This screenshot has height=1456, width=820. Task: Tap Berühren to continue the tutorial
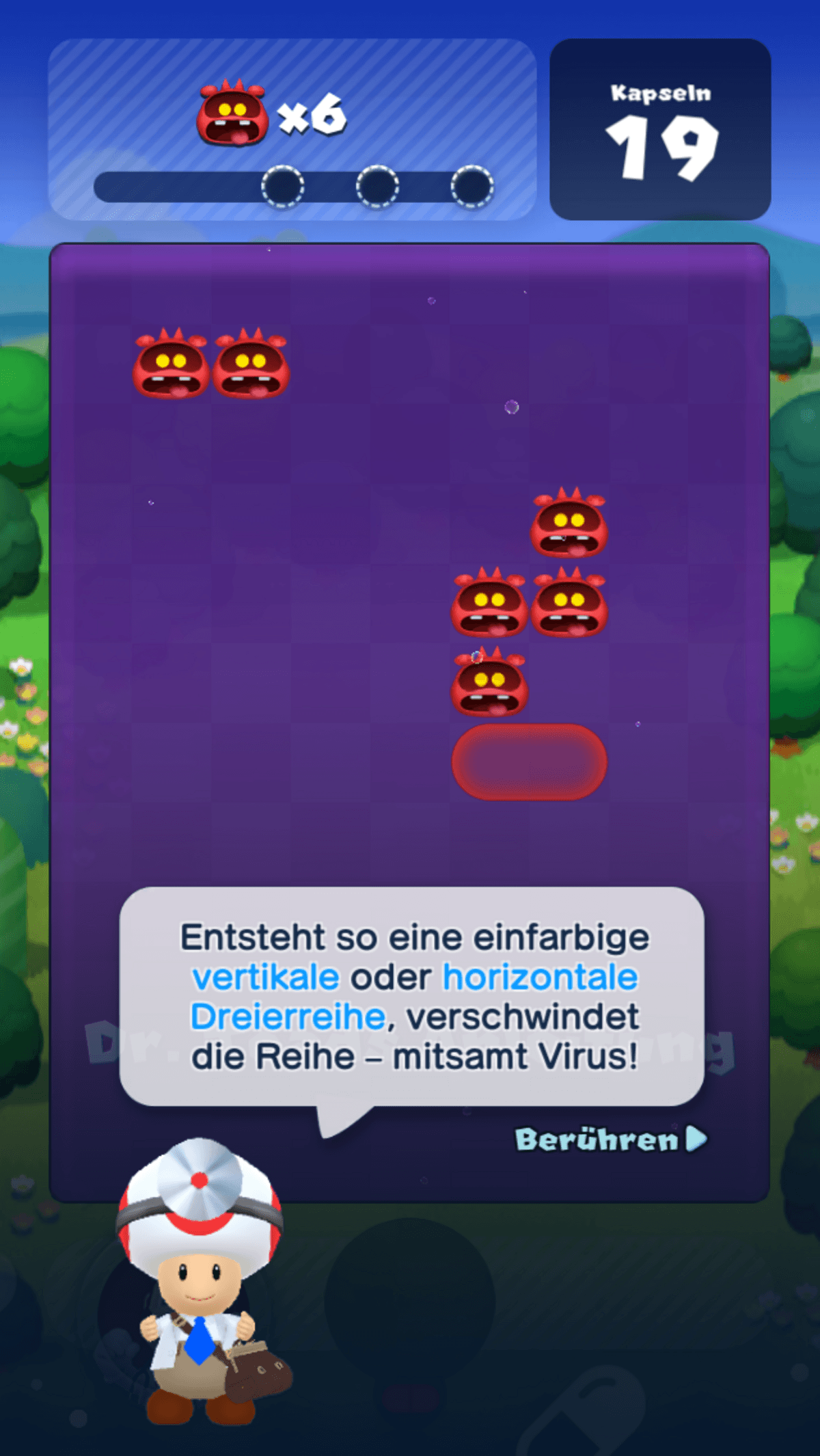[x=611, y=1140]
